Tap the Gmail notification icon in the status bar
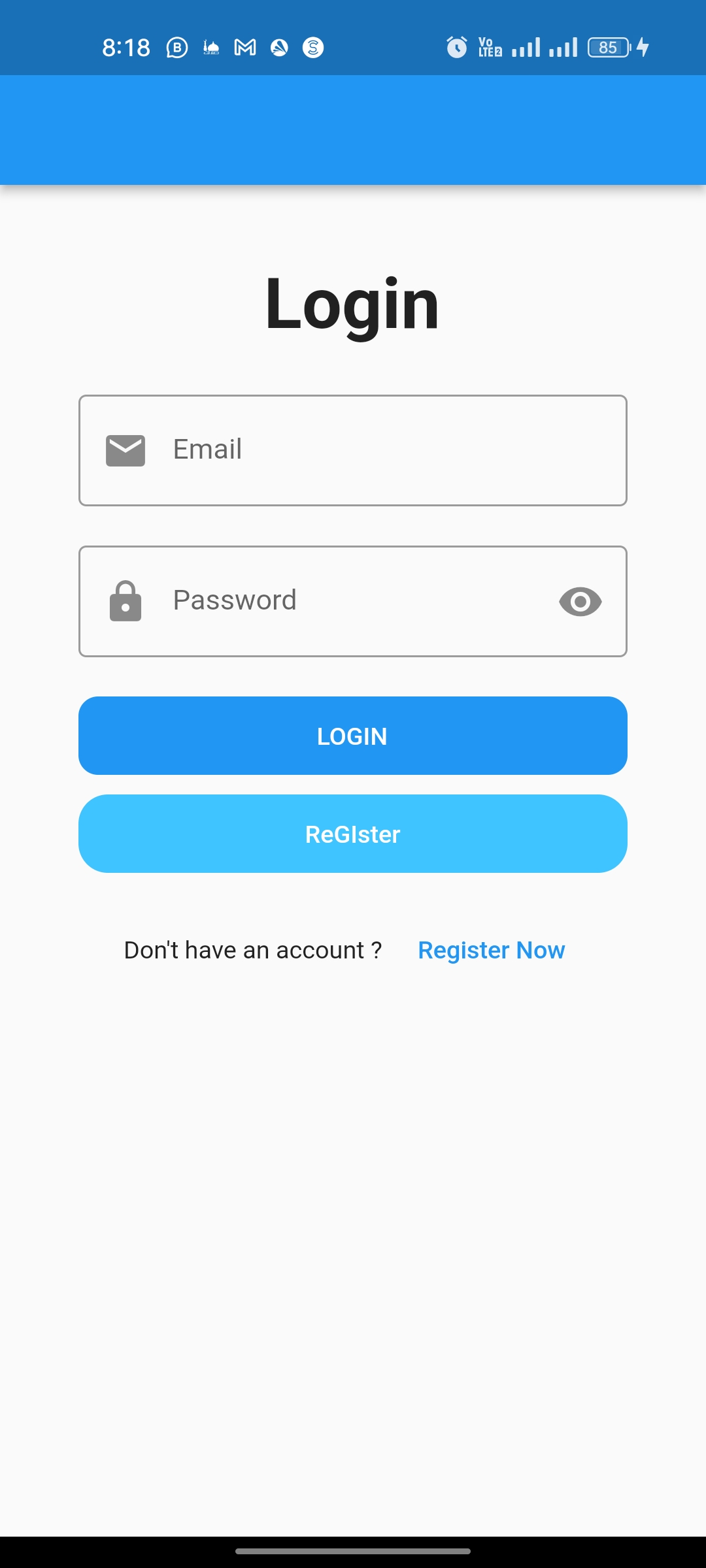706x1568 pixels. 244,47
